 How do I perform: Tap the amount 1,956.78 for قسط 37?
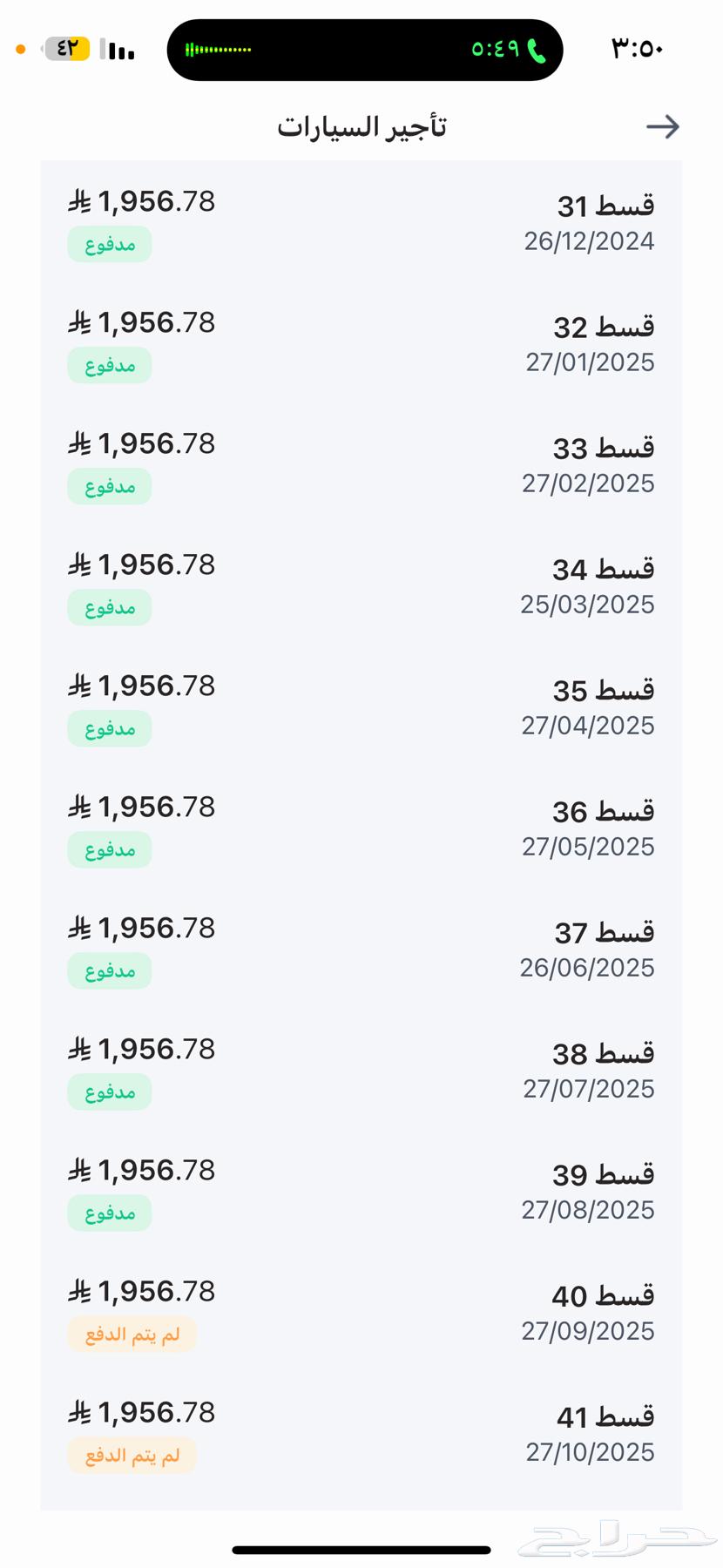click(157, 928)
